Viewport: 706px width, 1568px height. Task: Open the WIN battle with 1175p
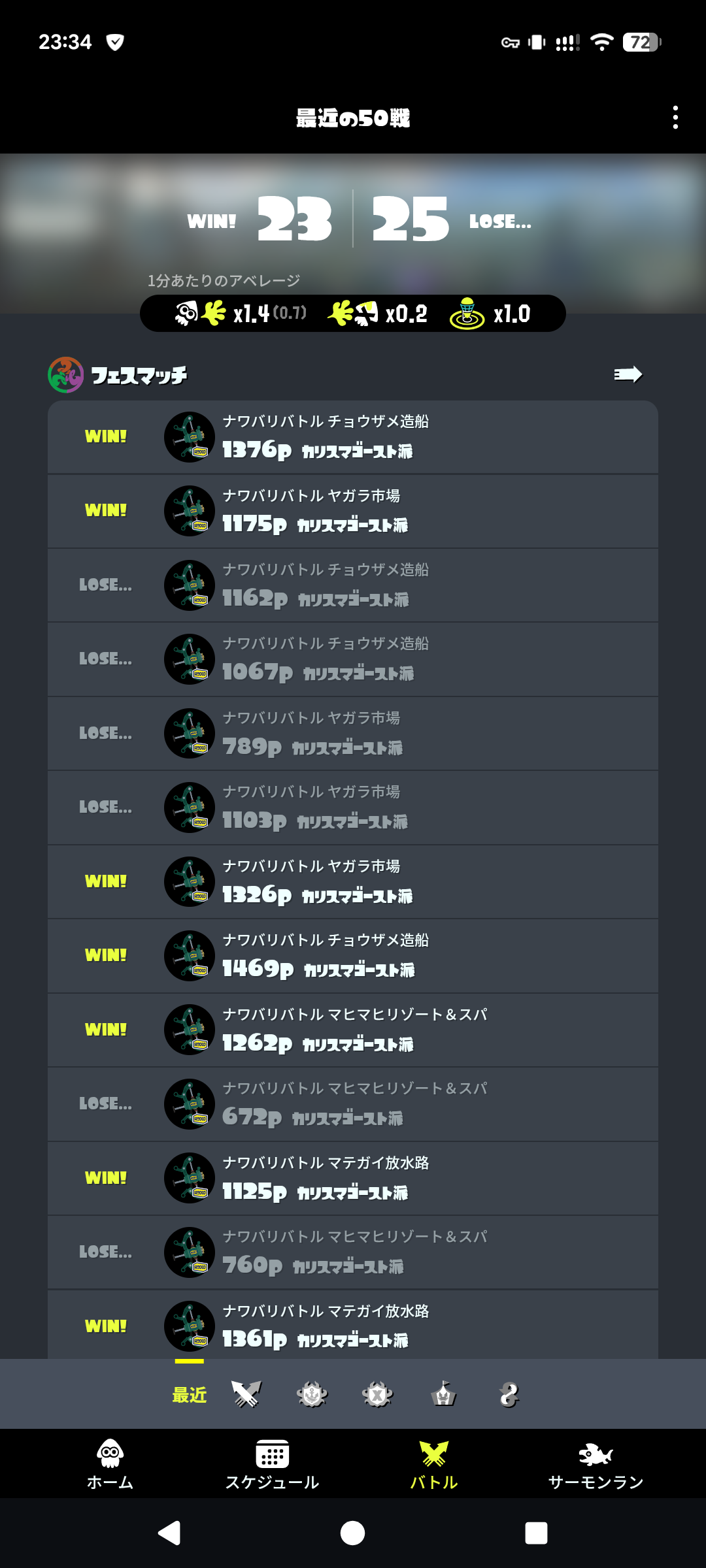(x=353, y=511)
